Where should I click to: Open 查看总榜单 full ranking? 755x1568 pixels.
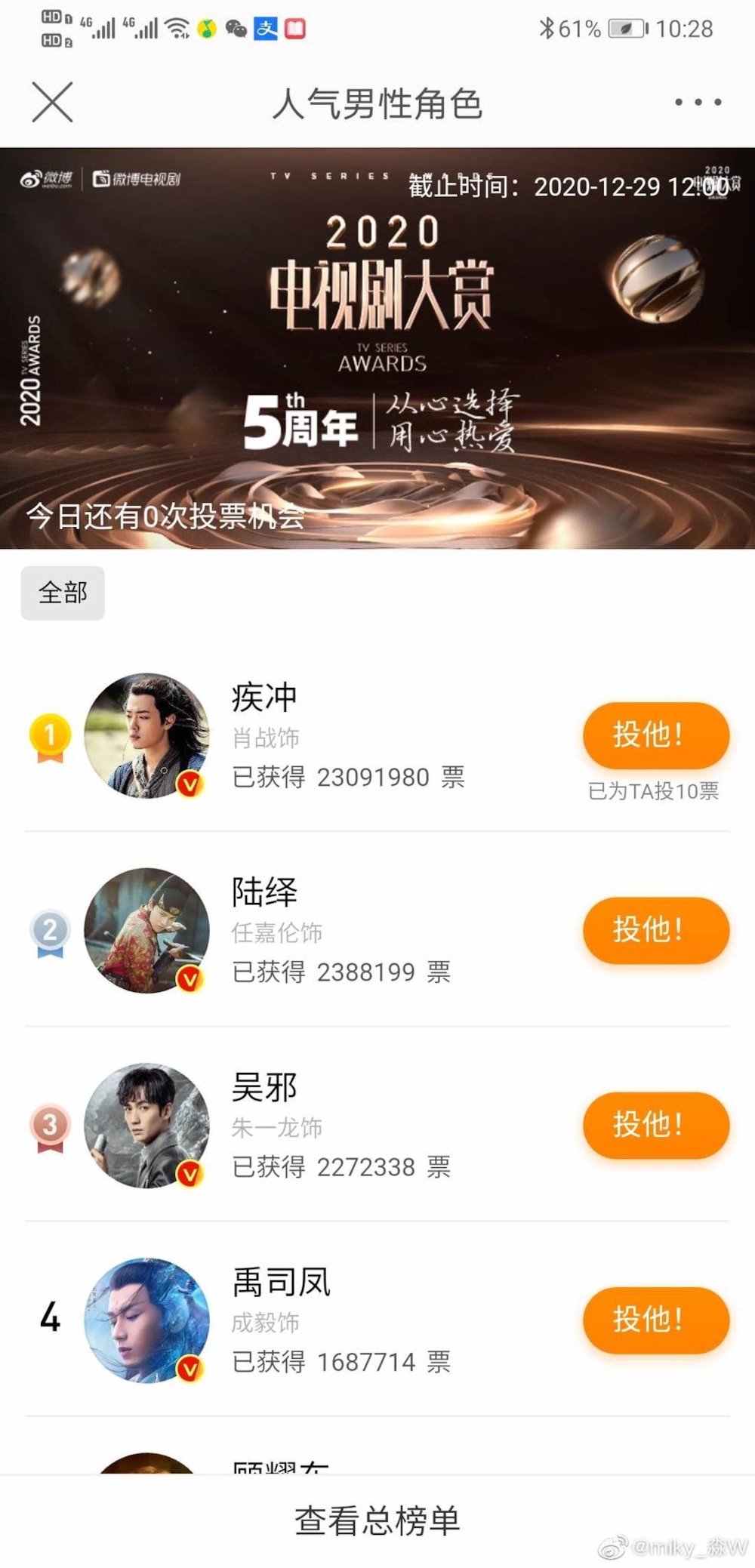coord(377,1520)
